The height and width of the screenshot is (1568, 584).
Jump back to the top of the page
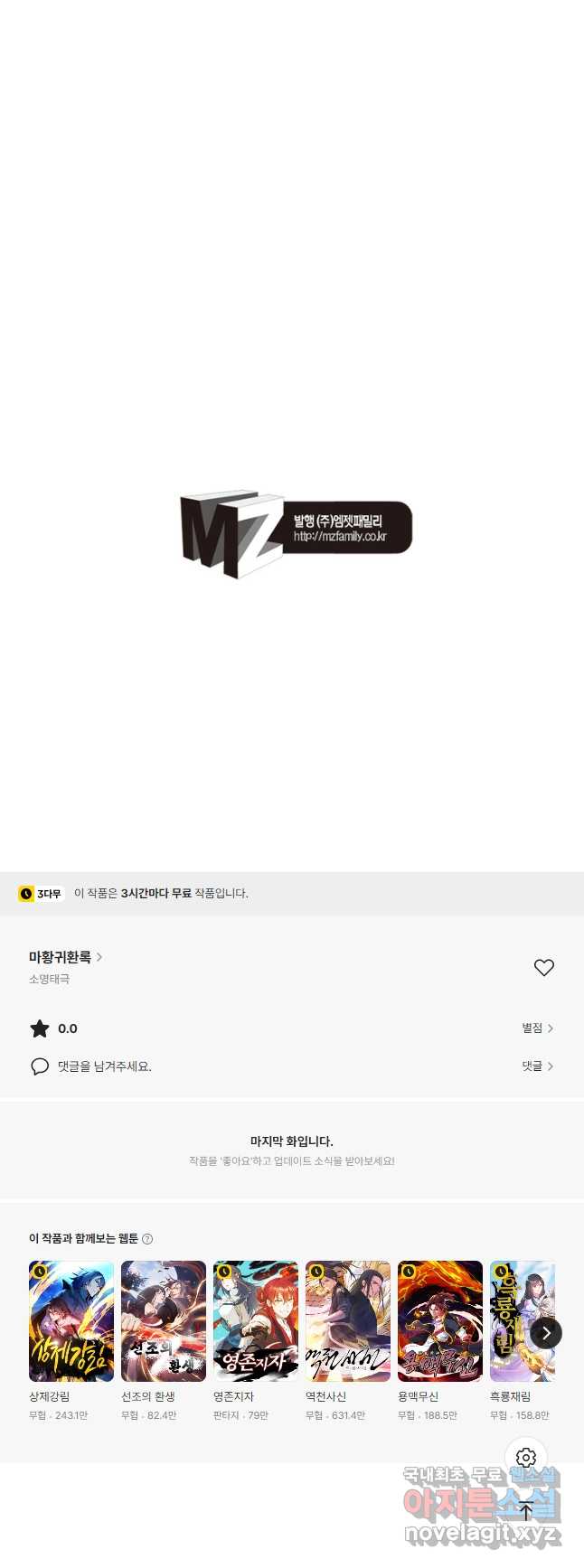pos(526,1511)
